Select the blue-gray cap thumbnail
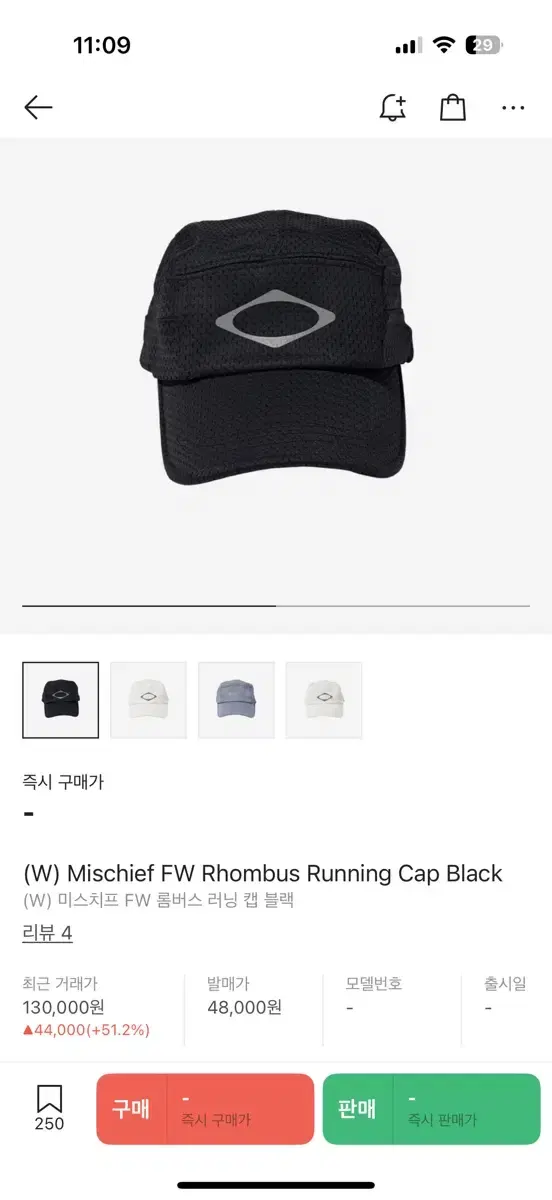552x1200 pixels. click(x=236, y=700)
